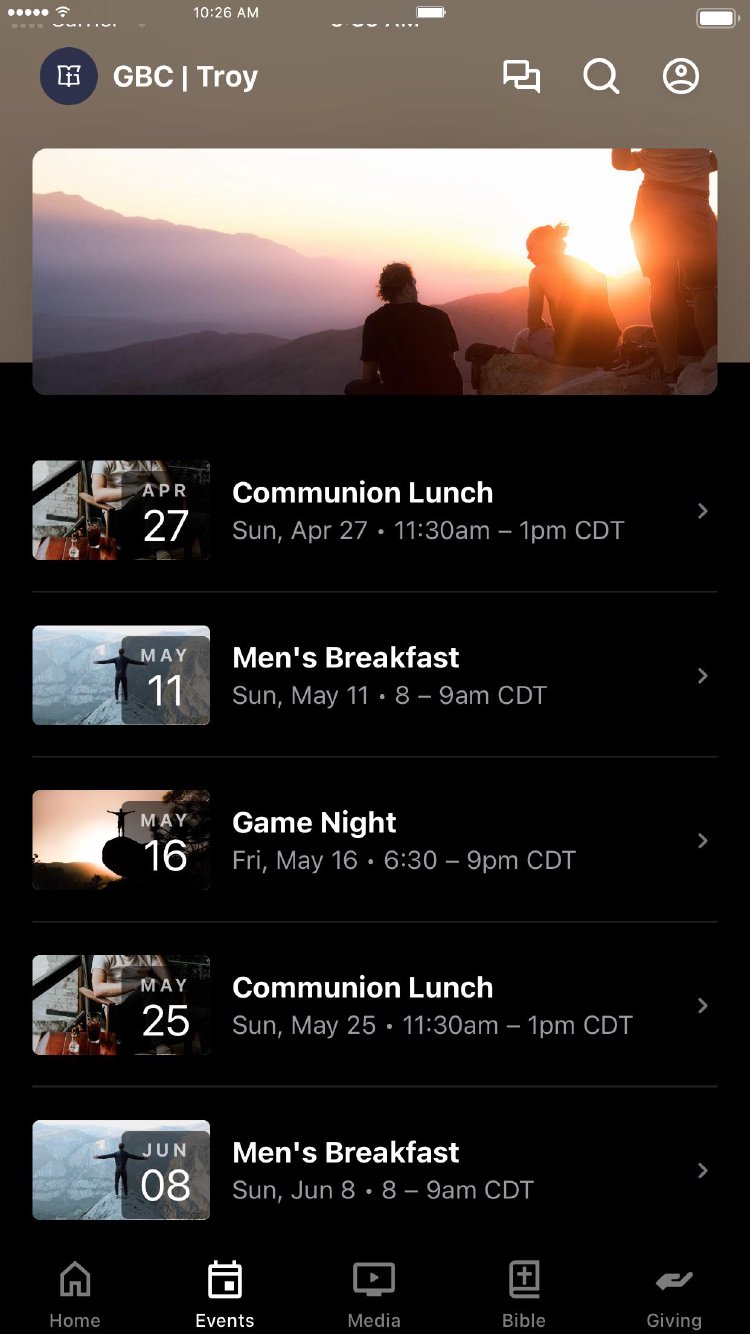Screen dimensions: 750x1334
Task: Select Communion Lunch on May 25
Action: click(375, 1005)
